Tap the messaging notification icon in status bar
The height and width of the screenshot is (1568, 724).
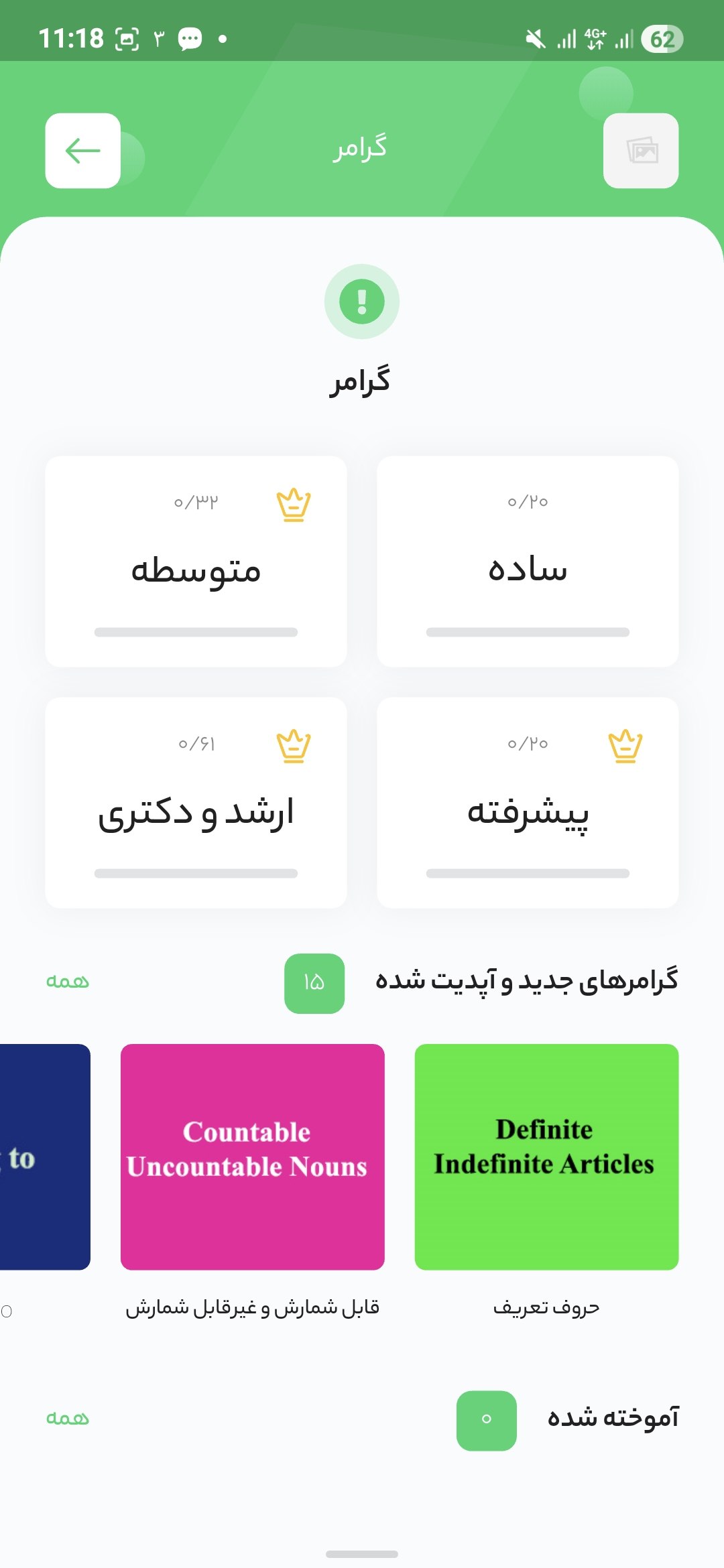click(190, 39)
